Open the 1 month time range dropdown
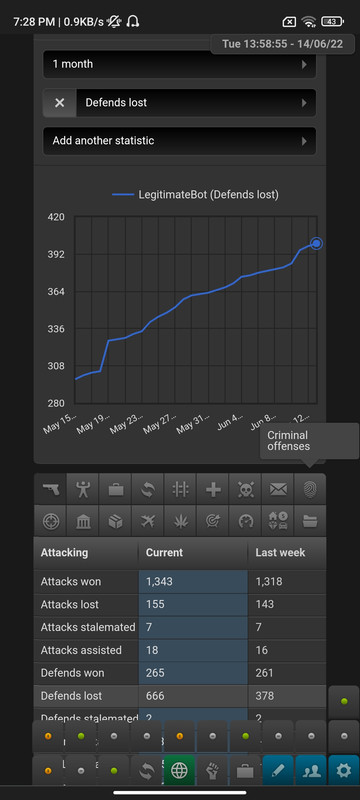Image resolution: width=360 pixels, height=800 pixels. (179, 64)
